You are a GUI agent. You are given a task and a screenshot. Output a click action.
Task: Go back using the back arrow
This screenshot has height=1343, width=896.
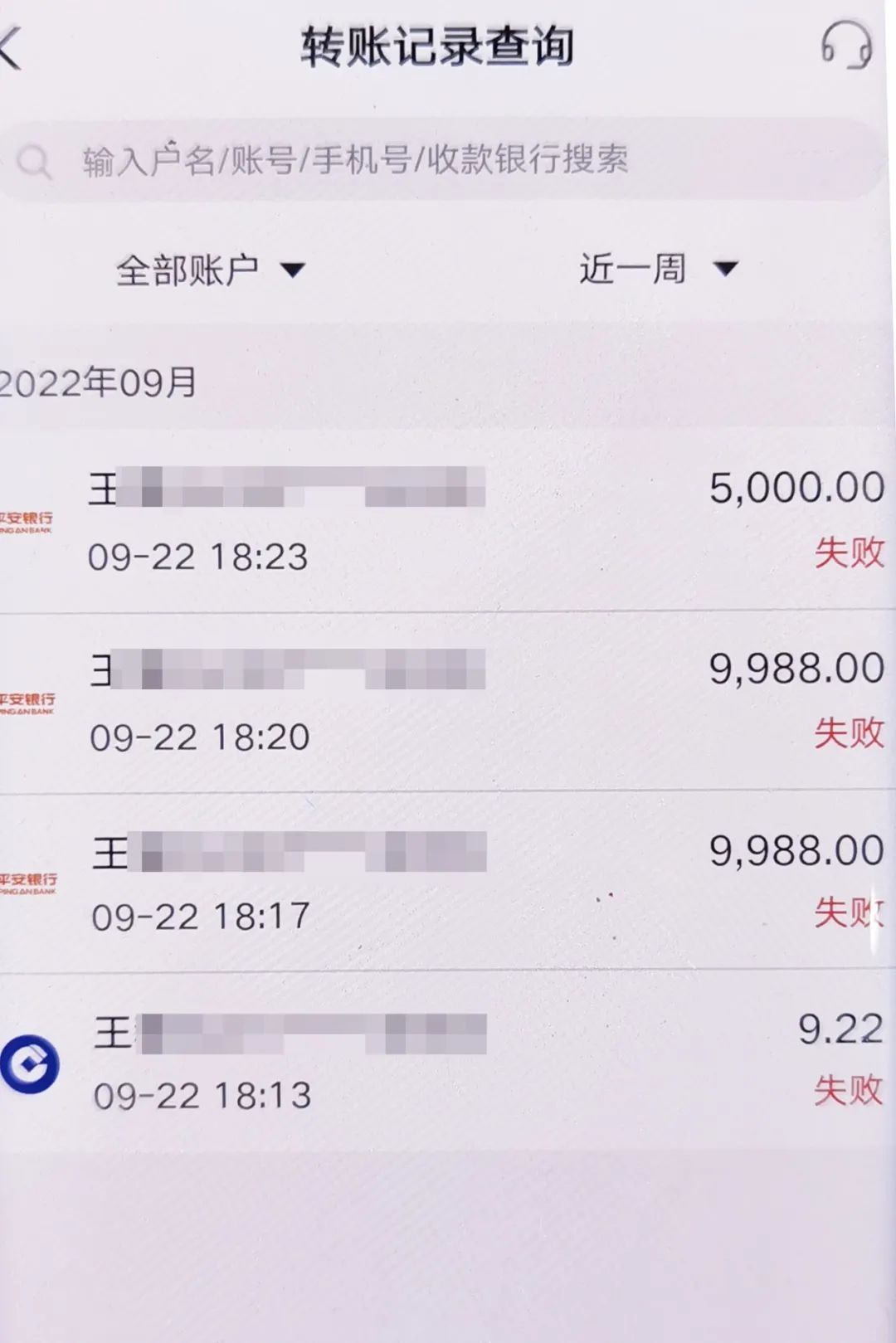[12, 48]
